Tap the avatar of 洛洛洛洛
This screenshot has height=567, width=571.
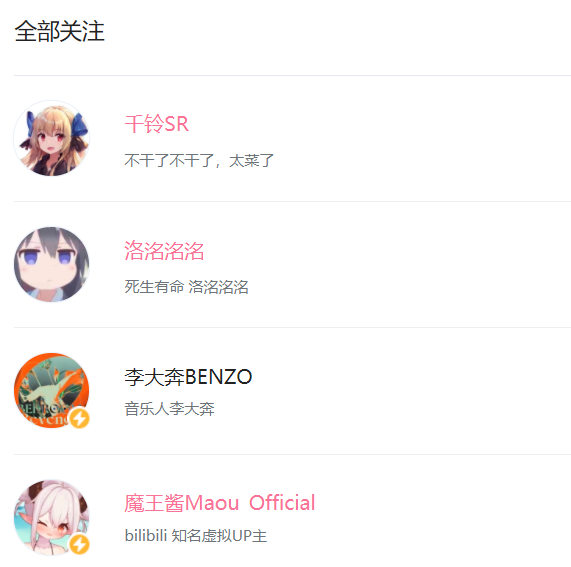point(51,264)
